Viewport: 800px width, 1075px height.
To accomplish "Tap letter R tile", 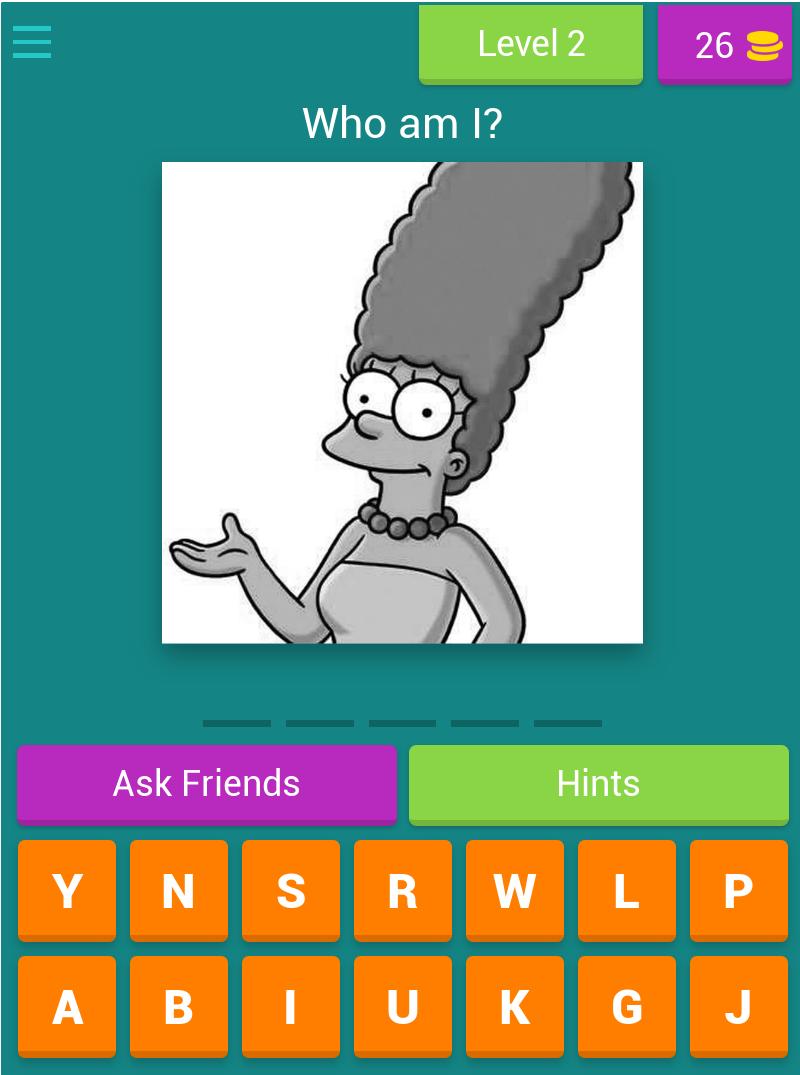I will pos(403,890).
